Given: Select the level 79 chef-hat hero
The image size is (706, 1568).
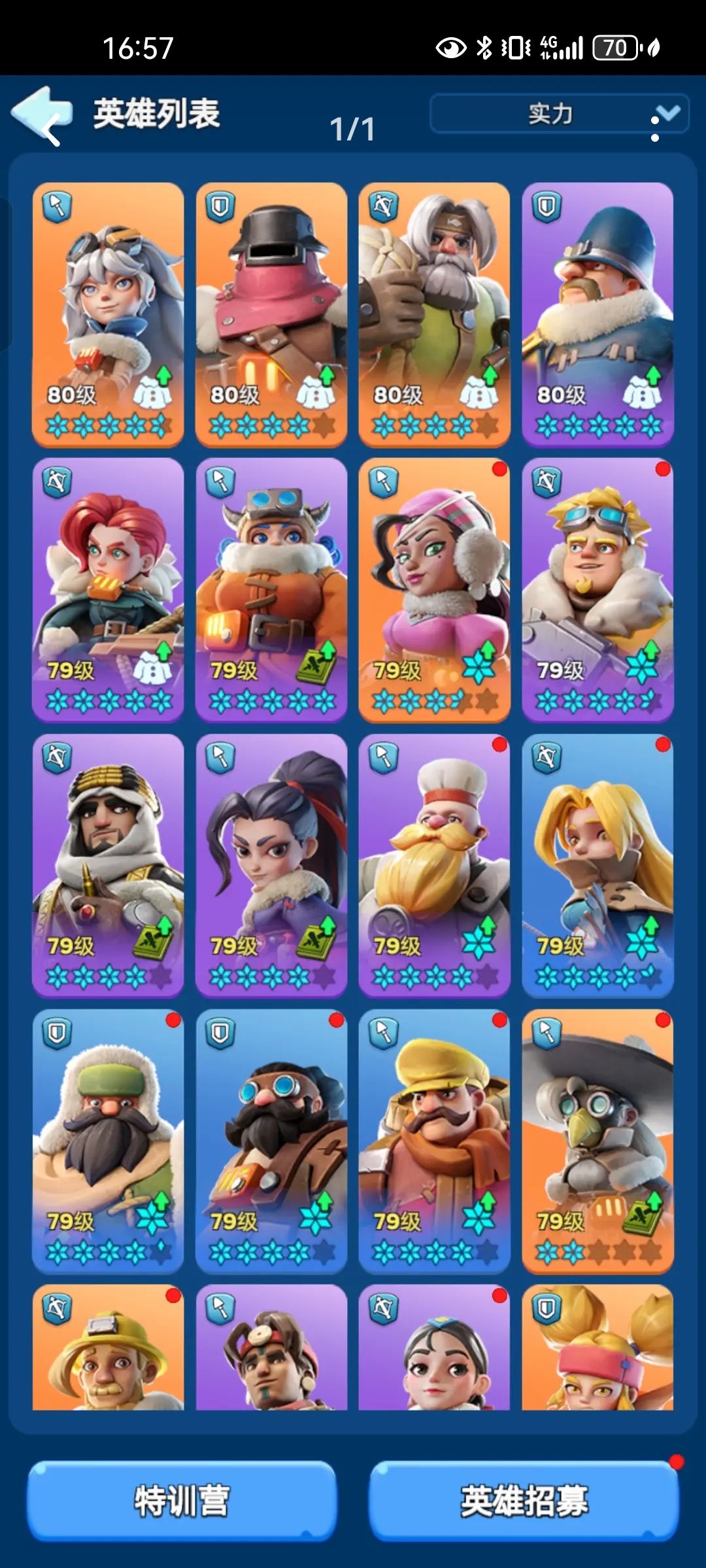Looking at the screenshot, I should (435, 866).
